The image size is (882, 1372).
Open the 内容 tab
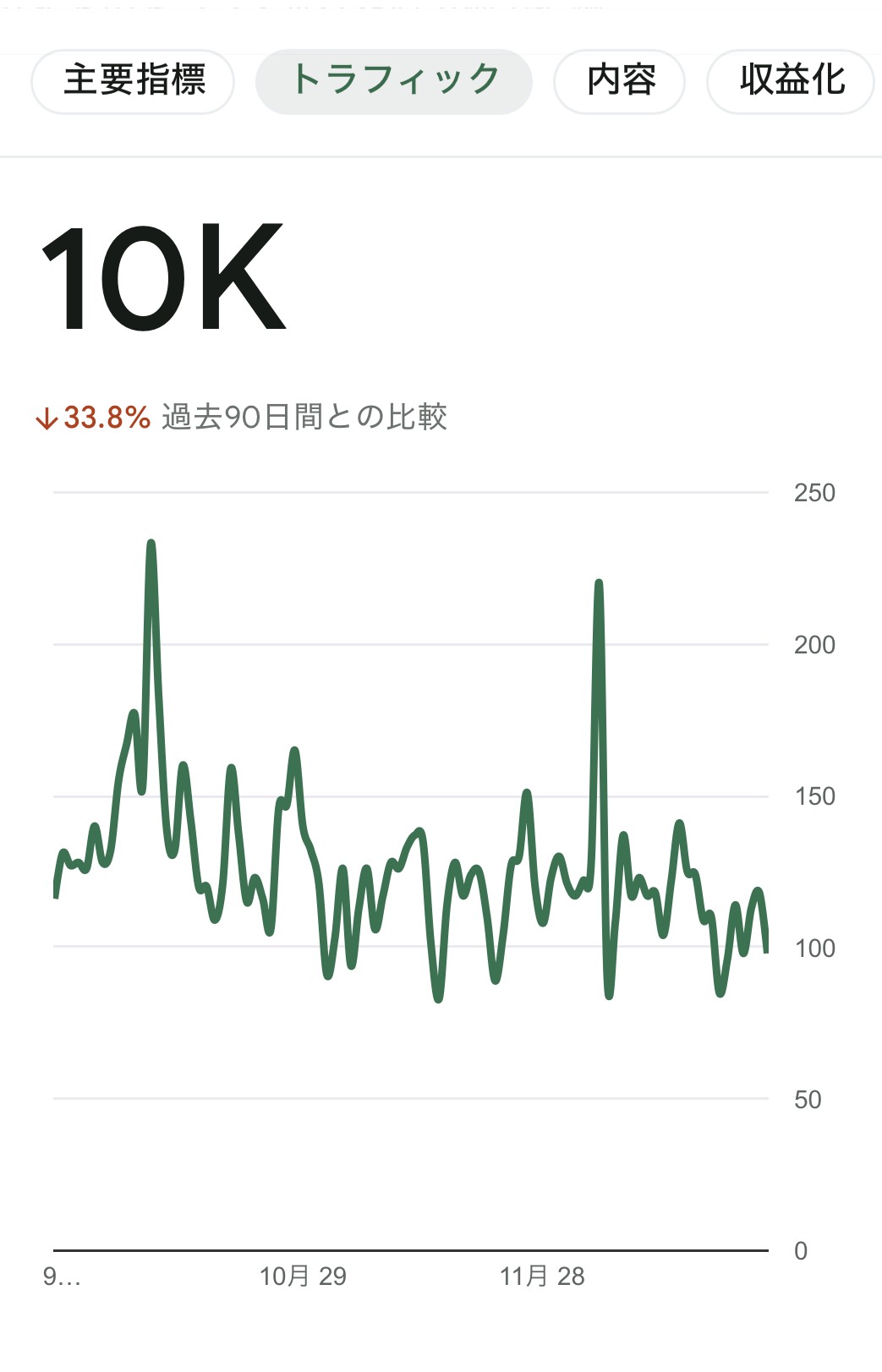click(x=620, y=81)
